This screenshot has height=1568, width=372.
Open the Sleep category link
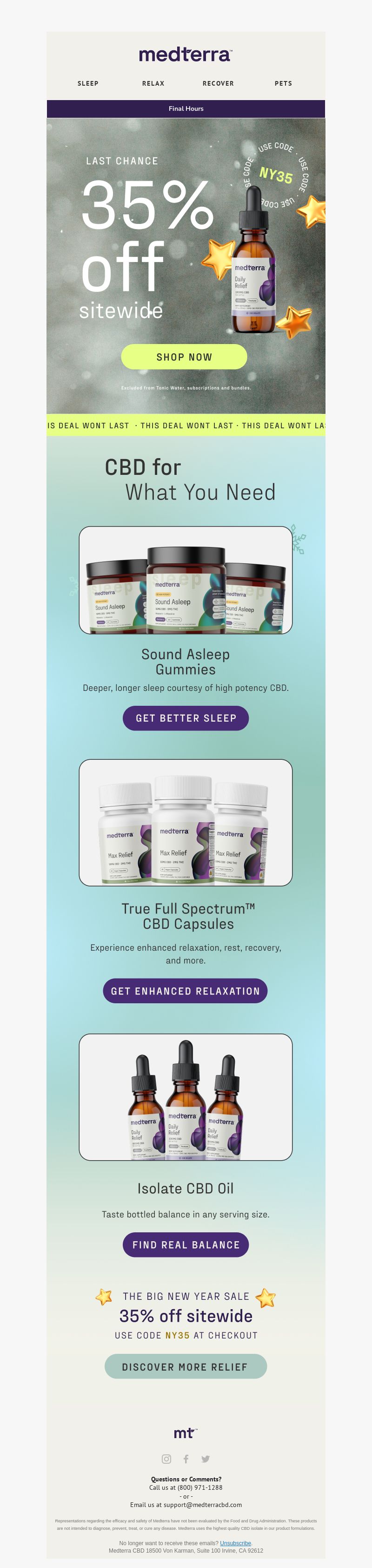[88, 83]
